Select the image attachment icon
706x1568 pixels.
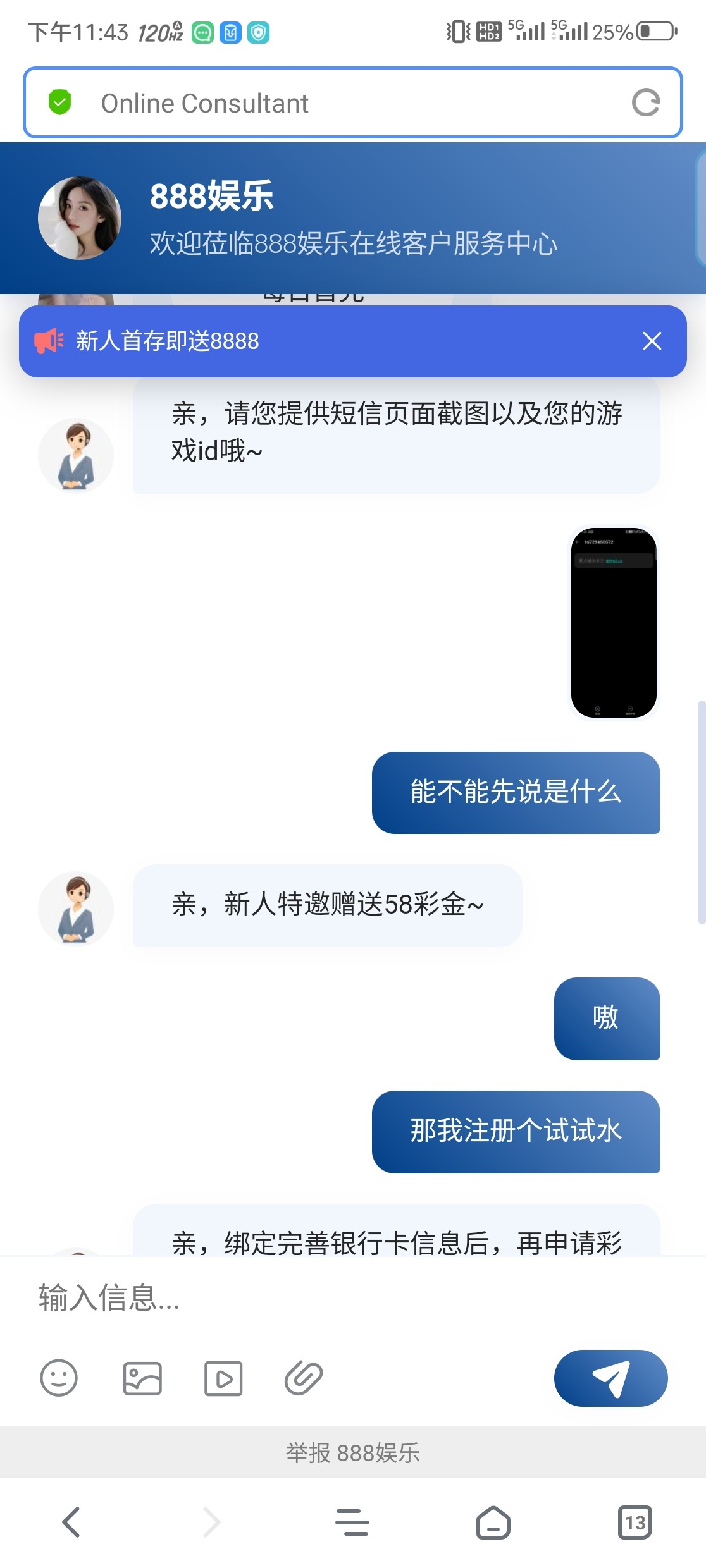tap(142, 1379)
